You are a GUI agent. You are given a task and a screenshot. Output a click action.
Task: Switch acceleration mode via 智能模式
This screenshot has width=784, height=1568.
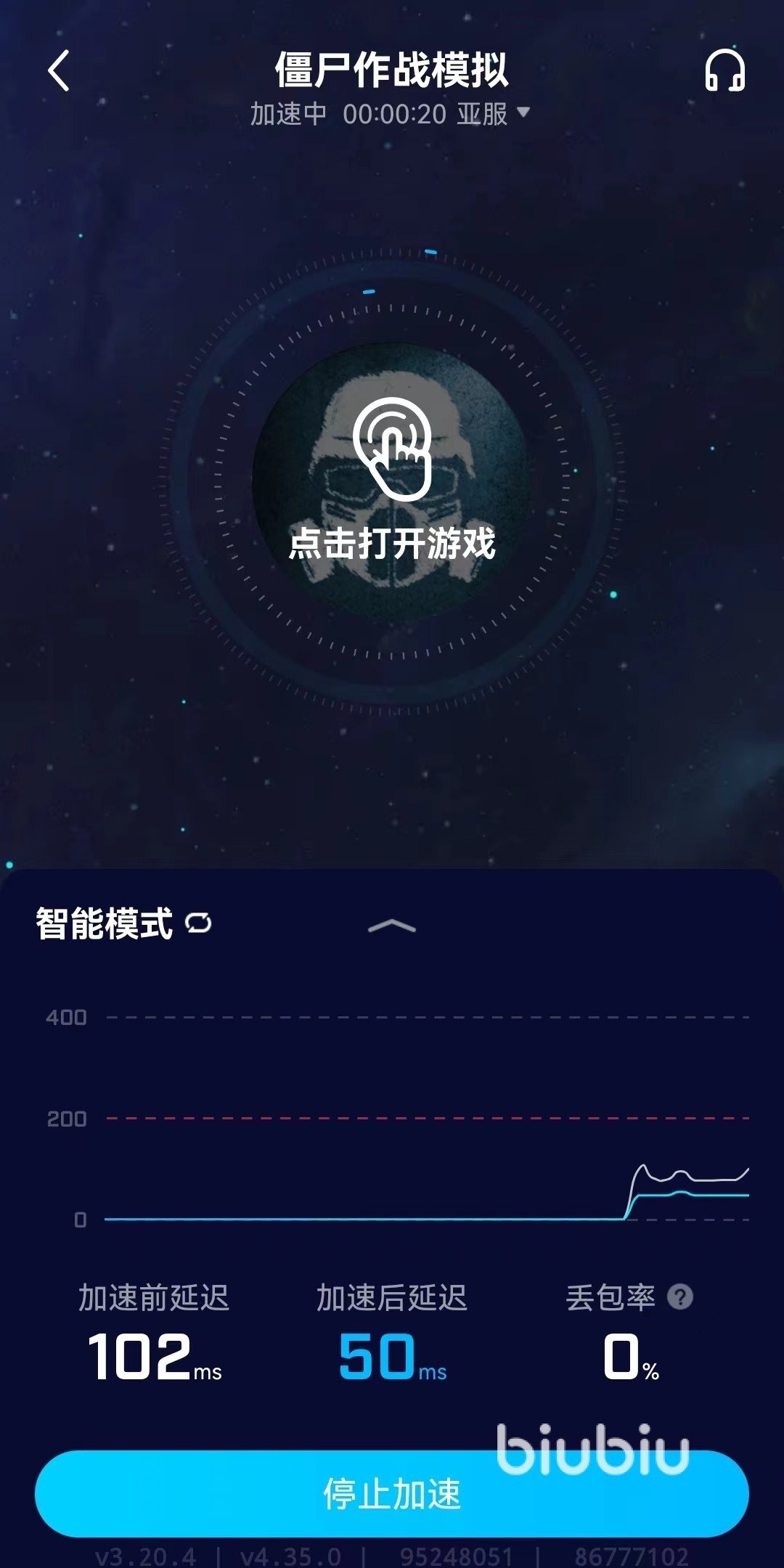[x=123, y=924]
